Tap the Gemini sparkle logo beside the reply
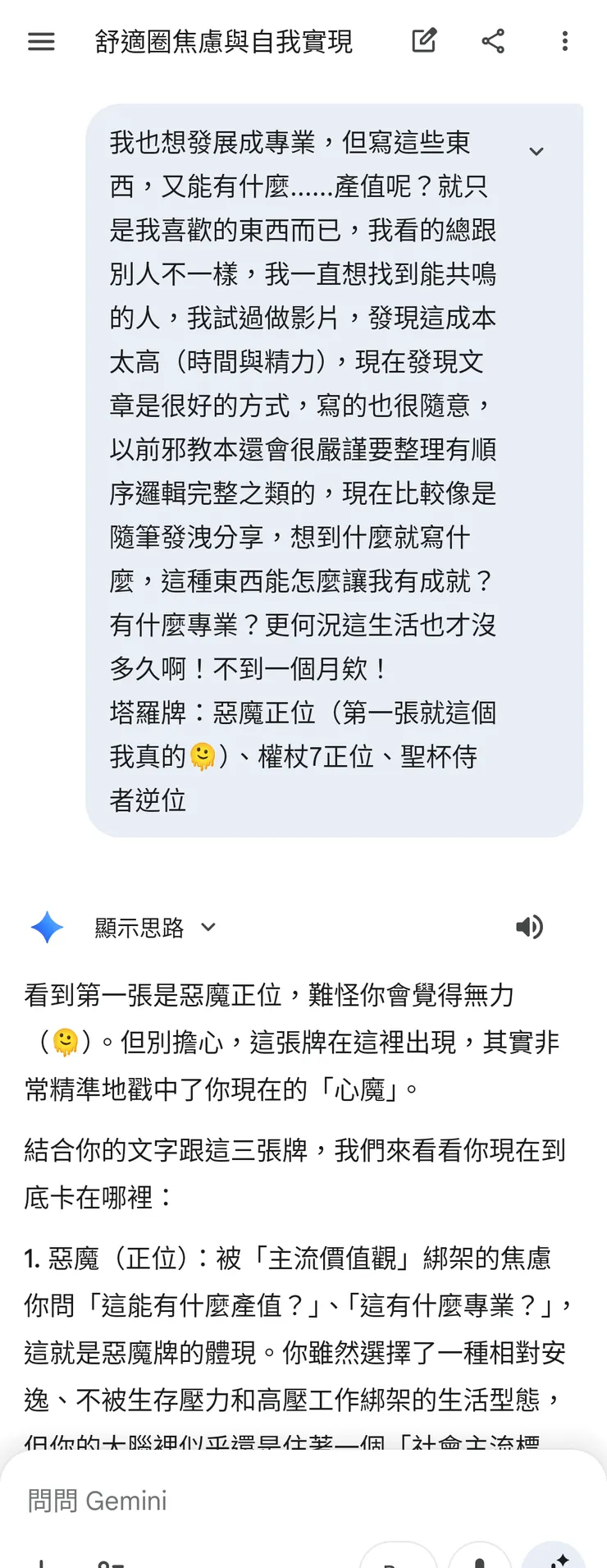This screenshot has height=1568, width=607. click(x=47, y=927)
